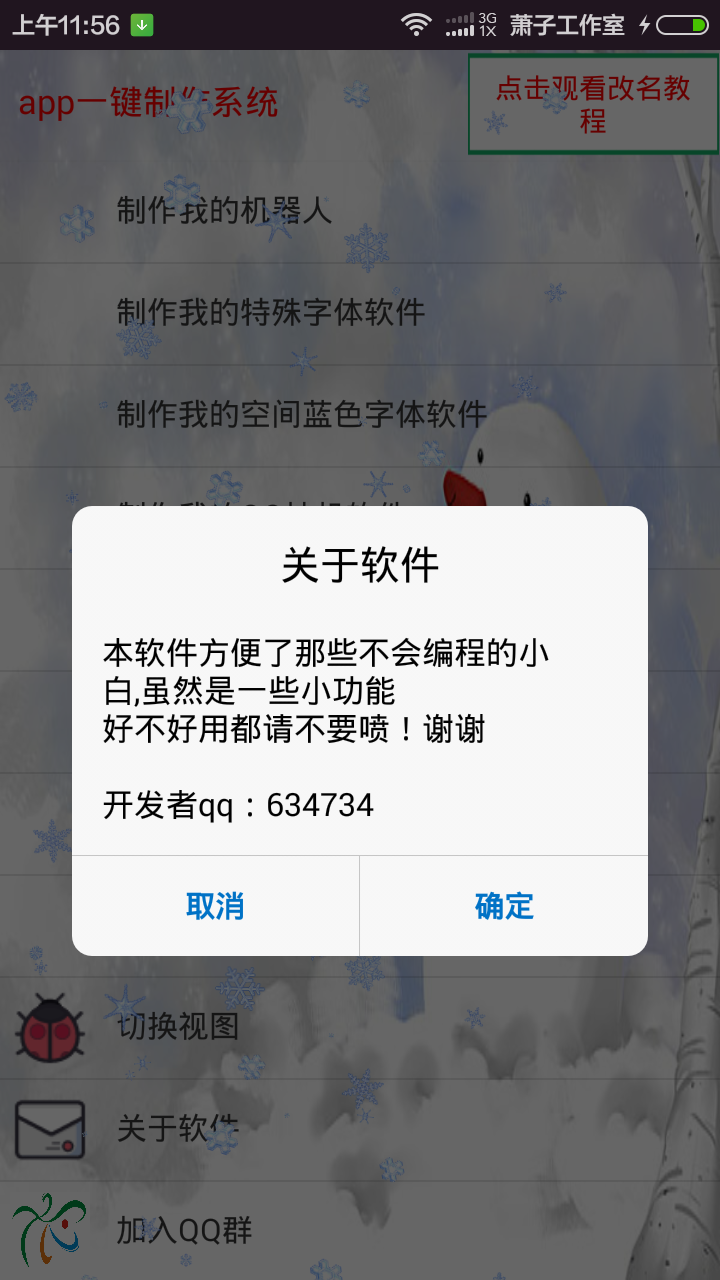Image resolution: width=720 pixels, height=1280 pixels.
Task: Open 点击观看改名教程 tutorial
Action: click(593, 104)
